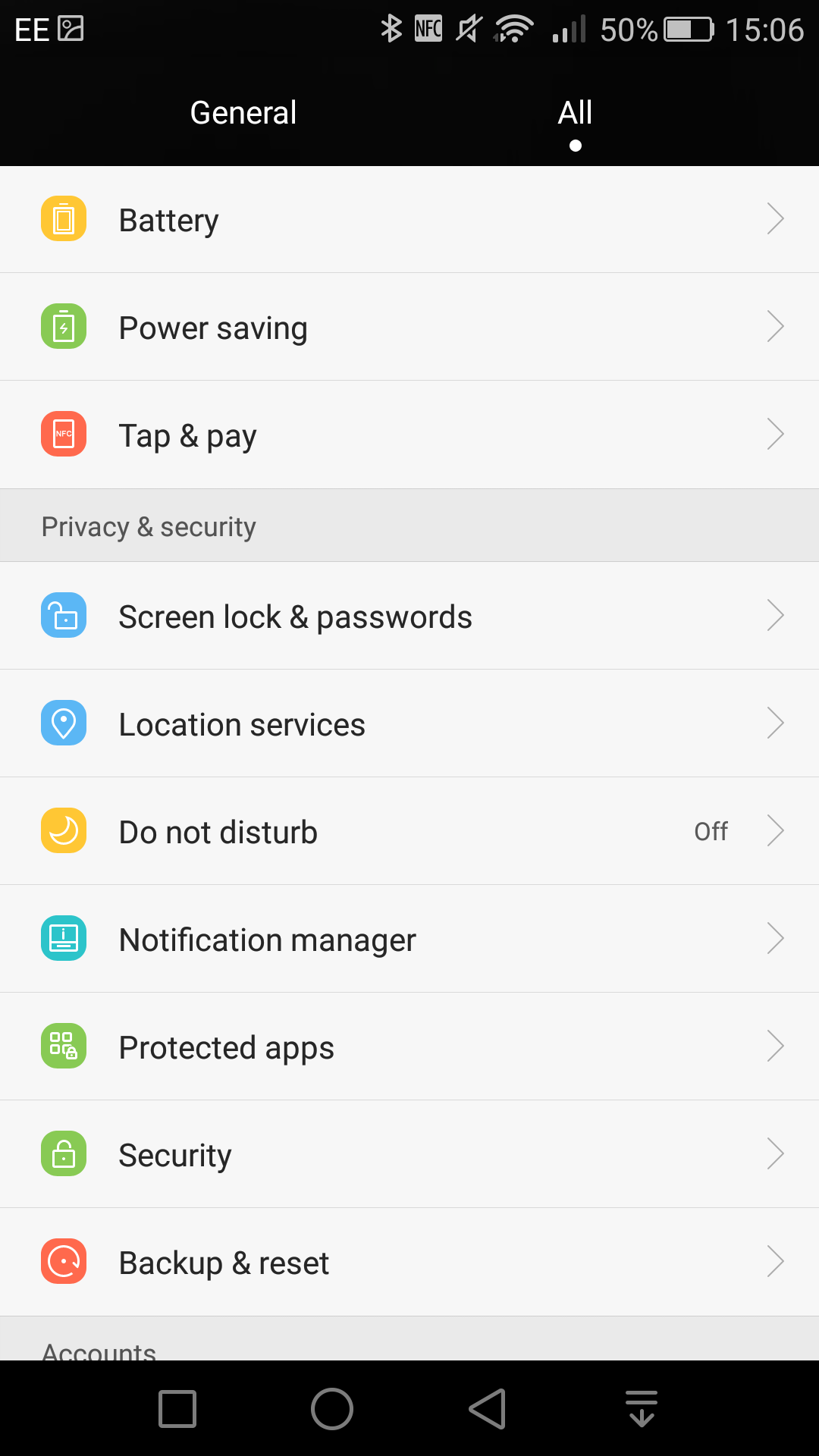
Task: Open Tap & pay settings
Action: coord(409,435)
